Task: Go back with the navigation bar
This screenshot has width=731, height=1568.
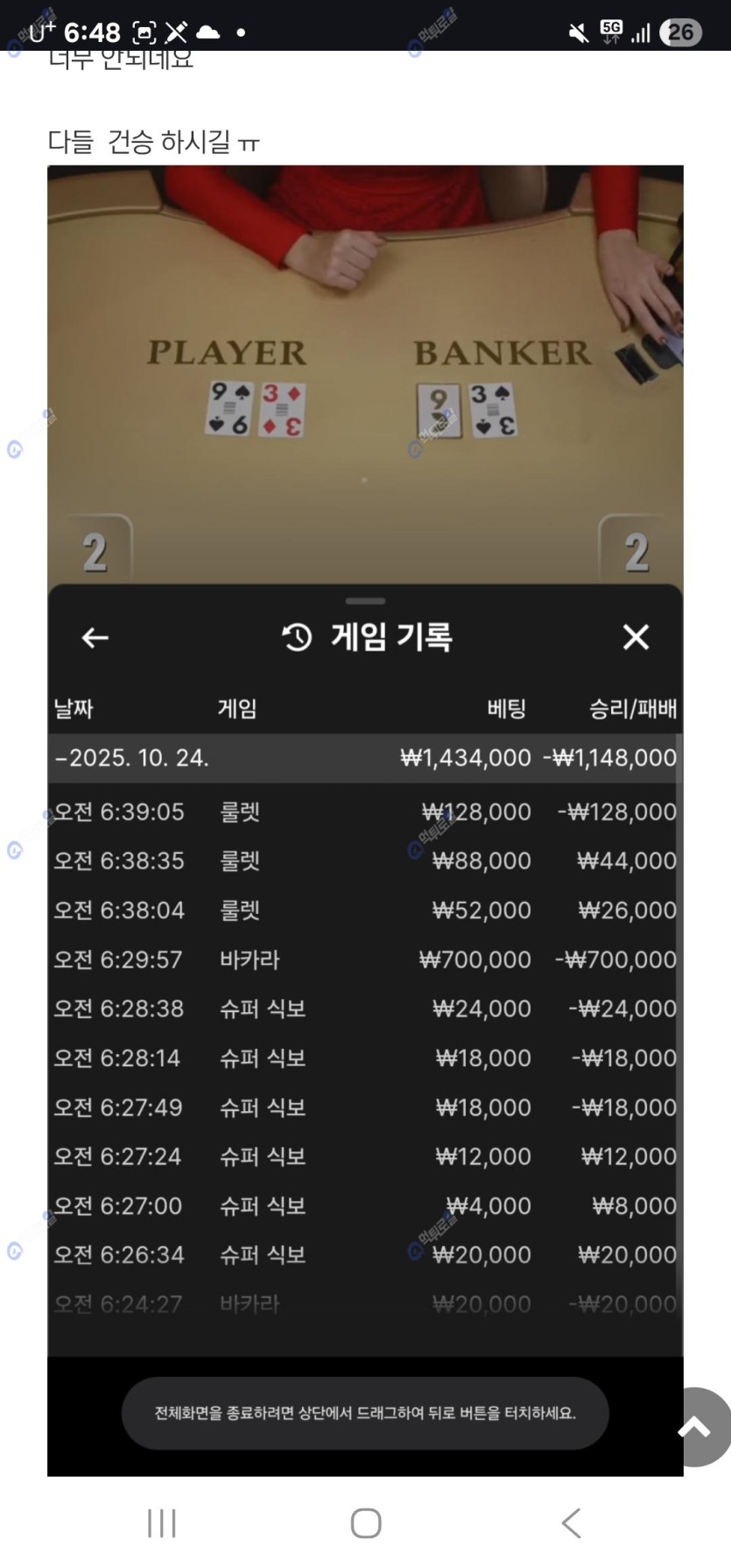Action: pyautogui.click(x=571, y=1522)
